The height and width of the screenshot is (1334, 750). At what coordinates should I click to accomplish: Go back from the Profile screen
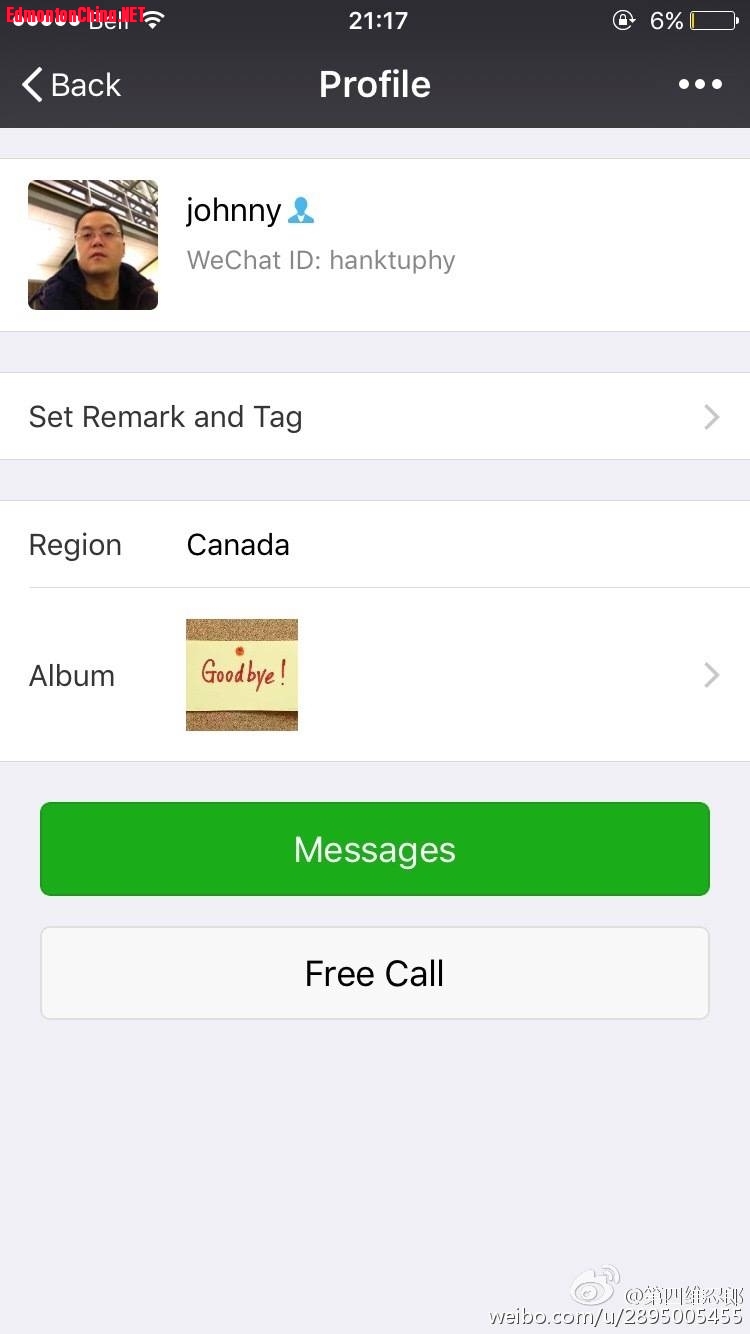[x=70, y=85]
